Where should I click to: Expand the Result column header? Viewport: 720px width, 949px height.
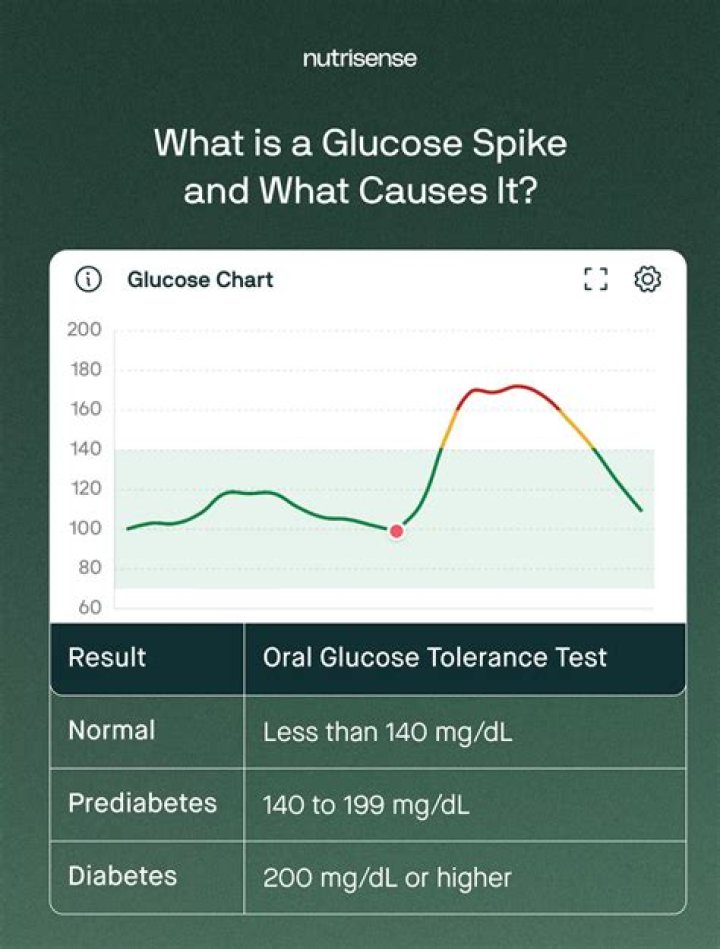tap(106, 657)
